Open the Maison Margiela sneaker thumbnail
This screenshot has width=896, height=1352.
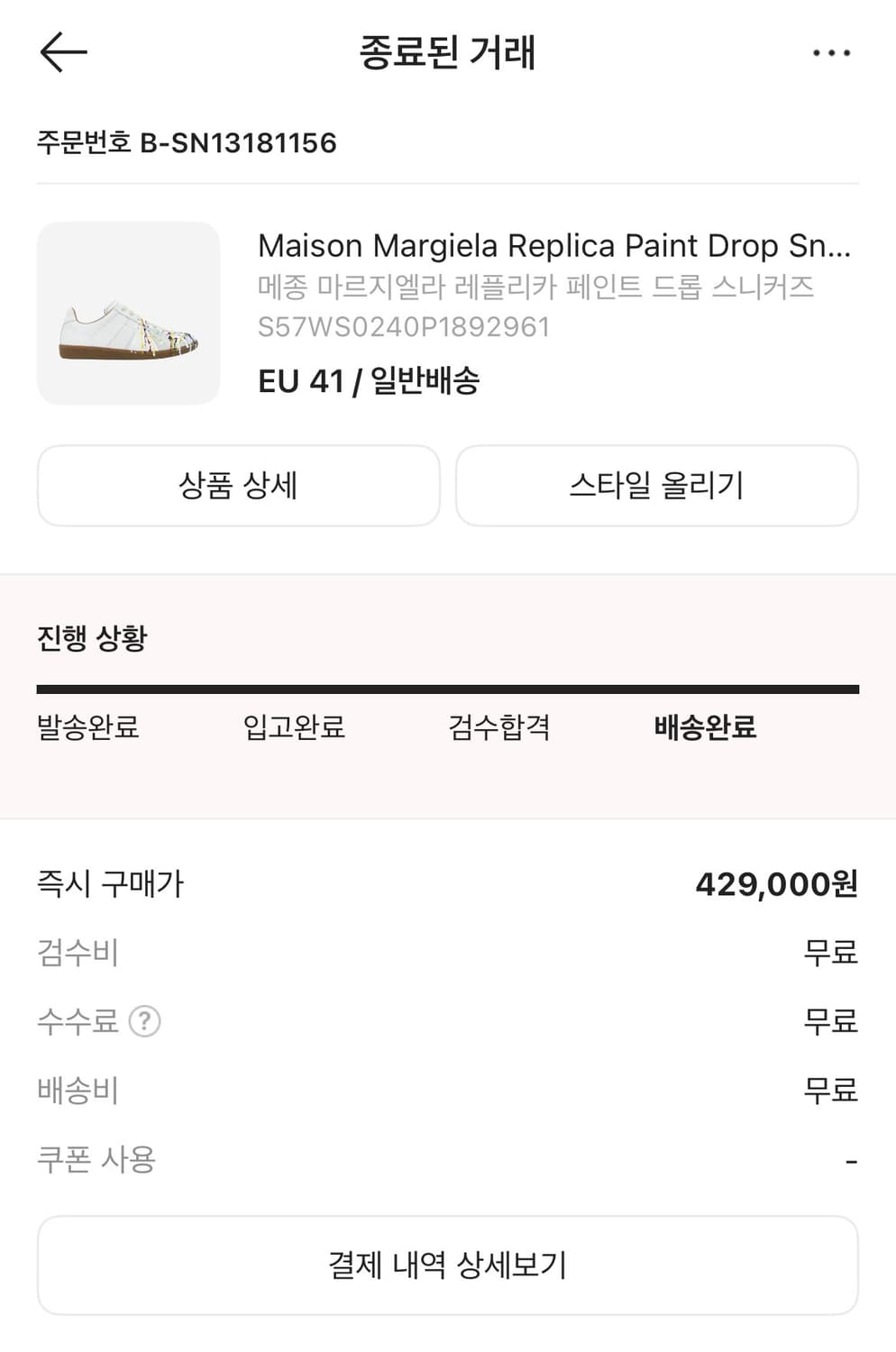[128, 313]
